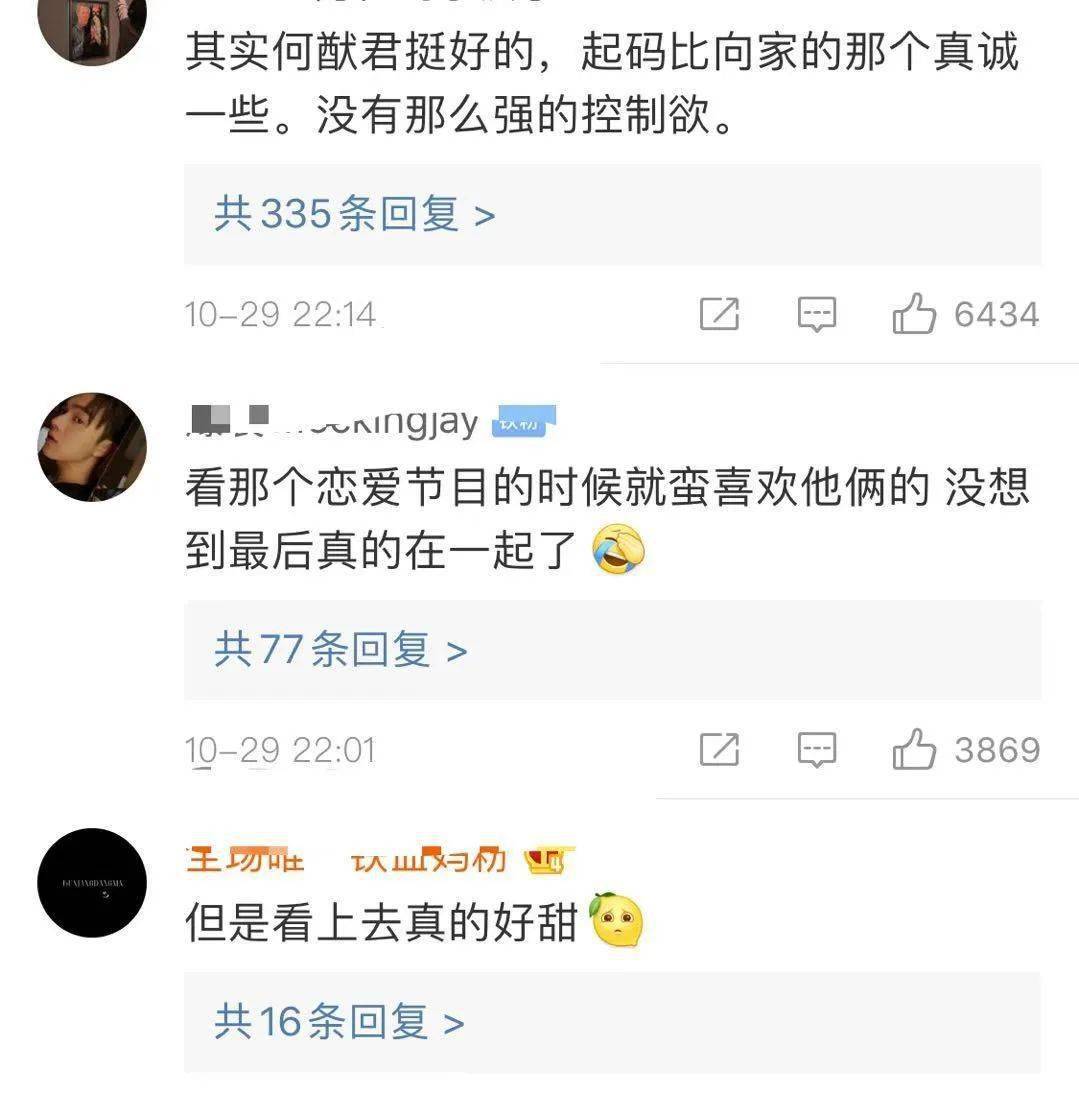
Task: Reply to the comment with 6434 likes
Action: tap(816, 315)
